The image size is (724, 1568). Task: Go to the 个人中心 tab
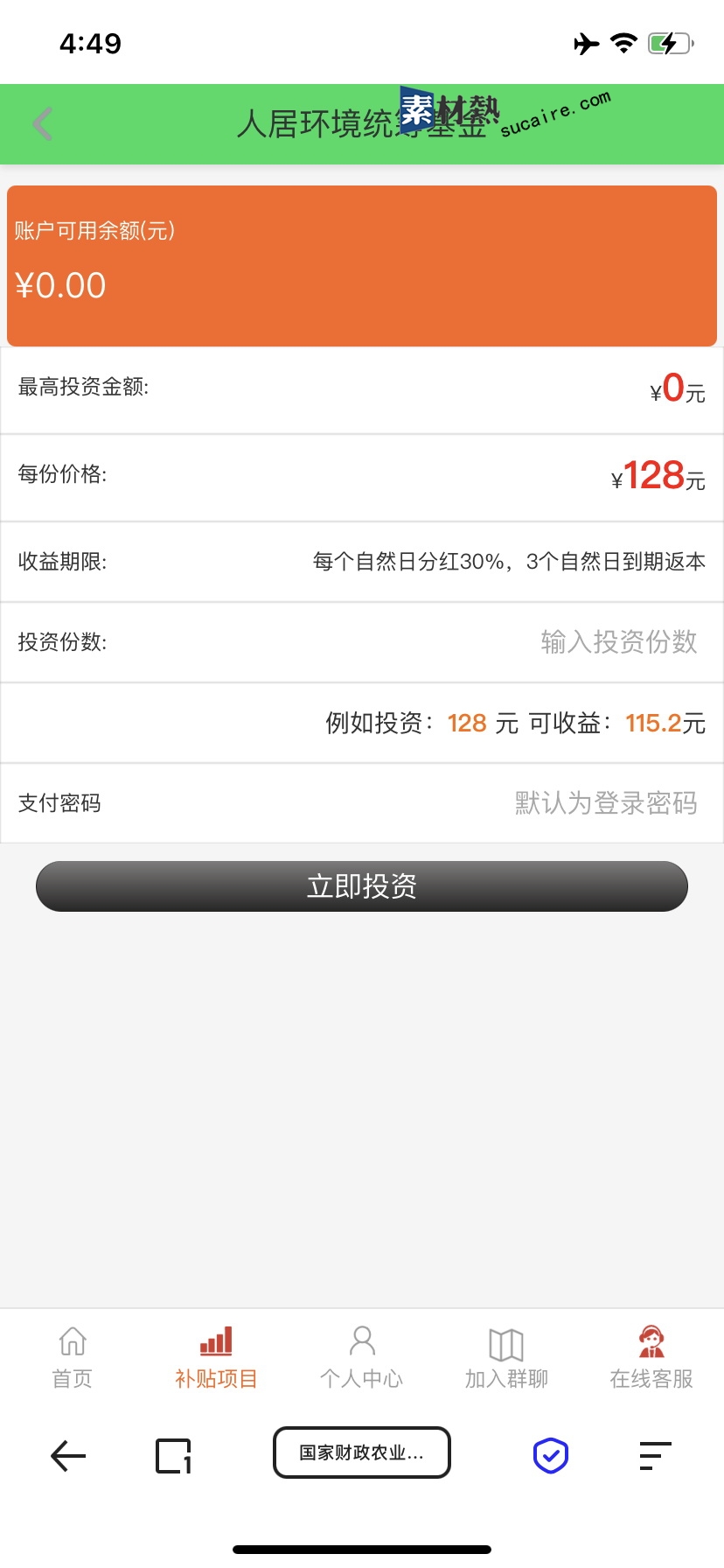pyautogui.click(x=361, y=1358)
